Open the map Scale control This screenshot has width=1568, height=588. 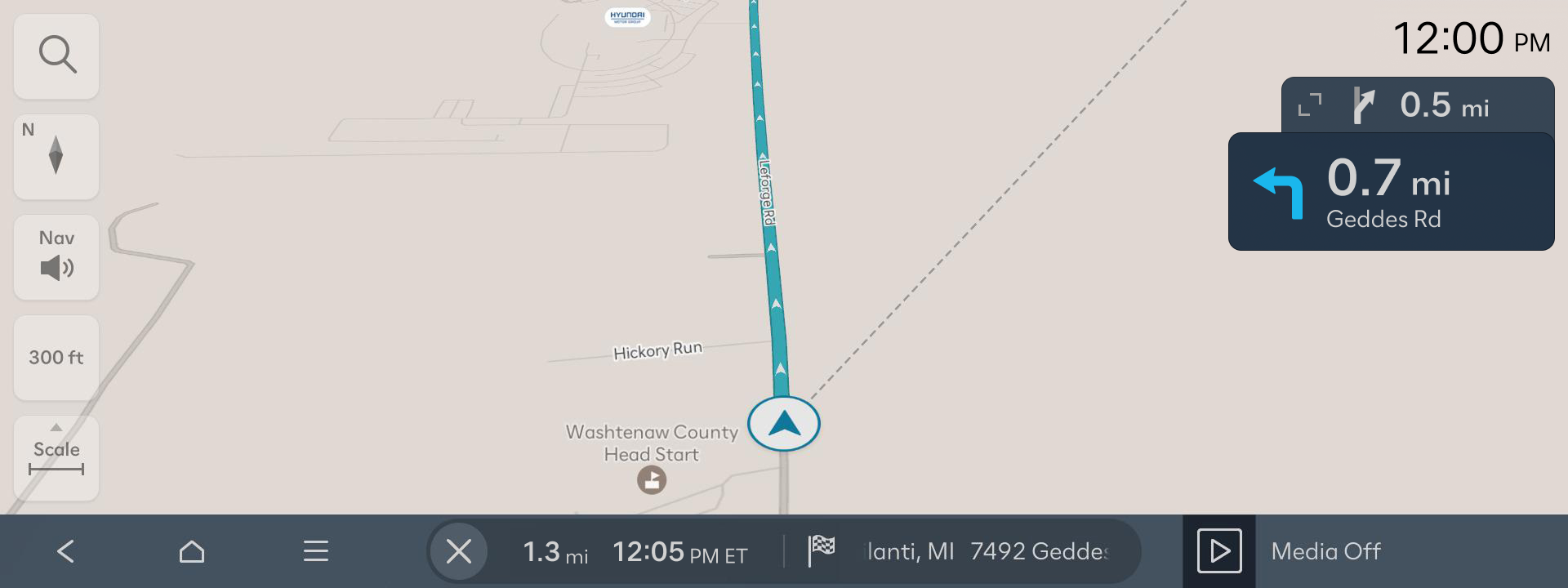pos(56,458)
